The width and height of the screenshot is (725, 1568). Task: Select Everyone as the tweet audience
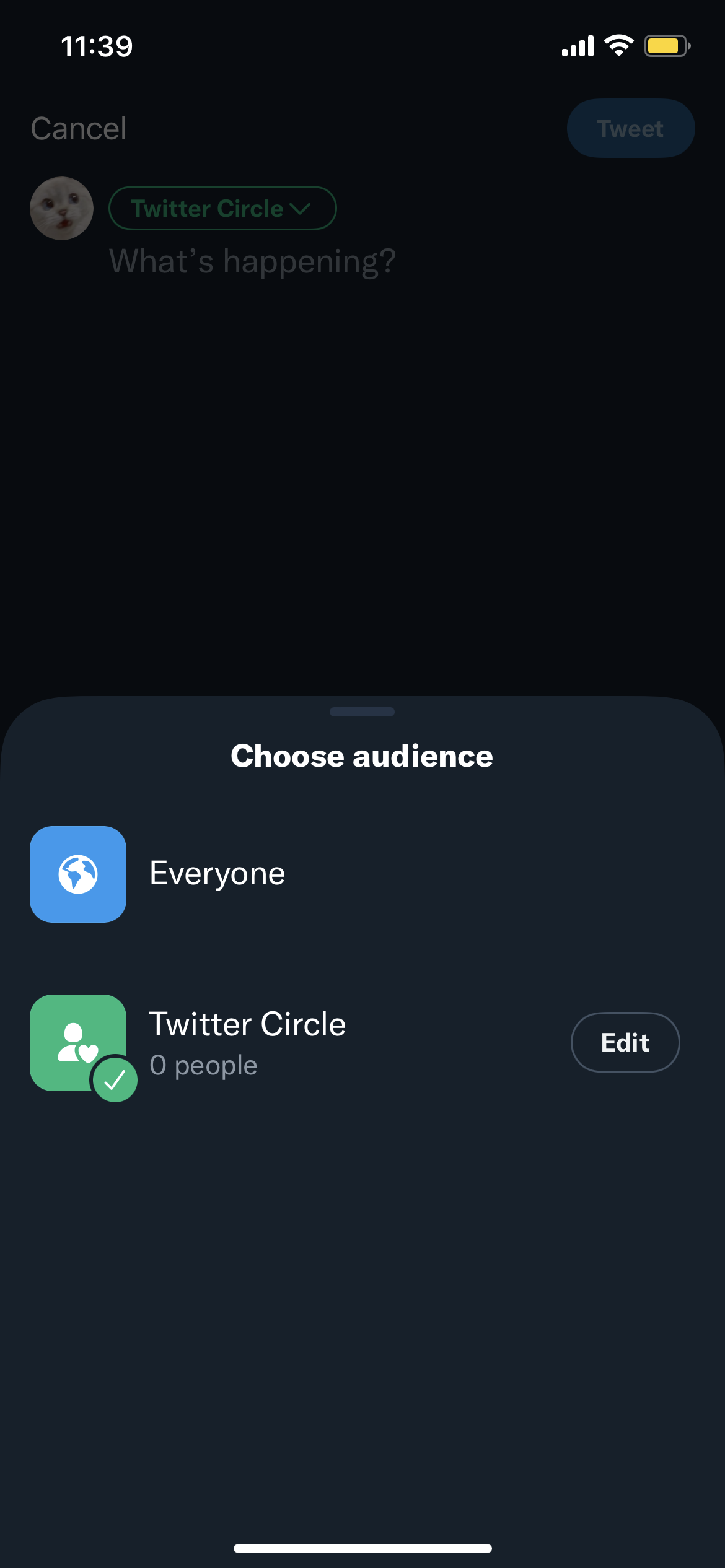[x=217, y=873]
